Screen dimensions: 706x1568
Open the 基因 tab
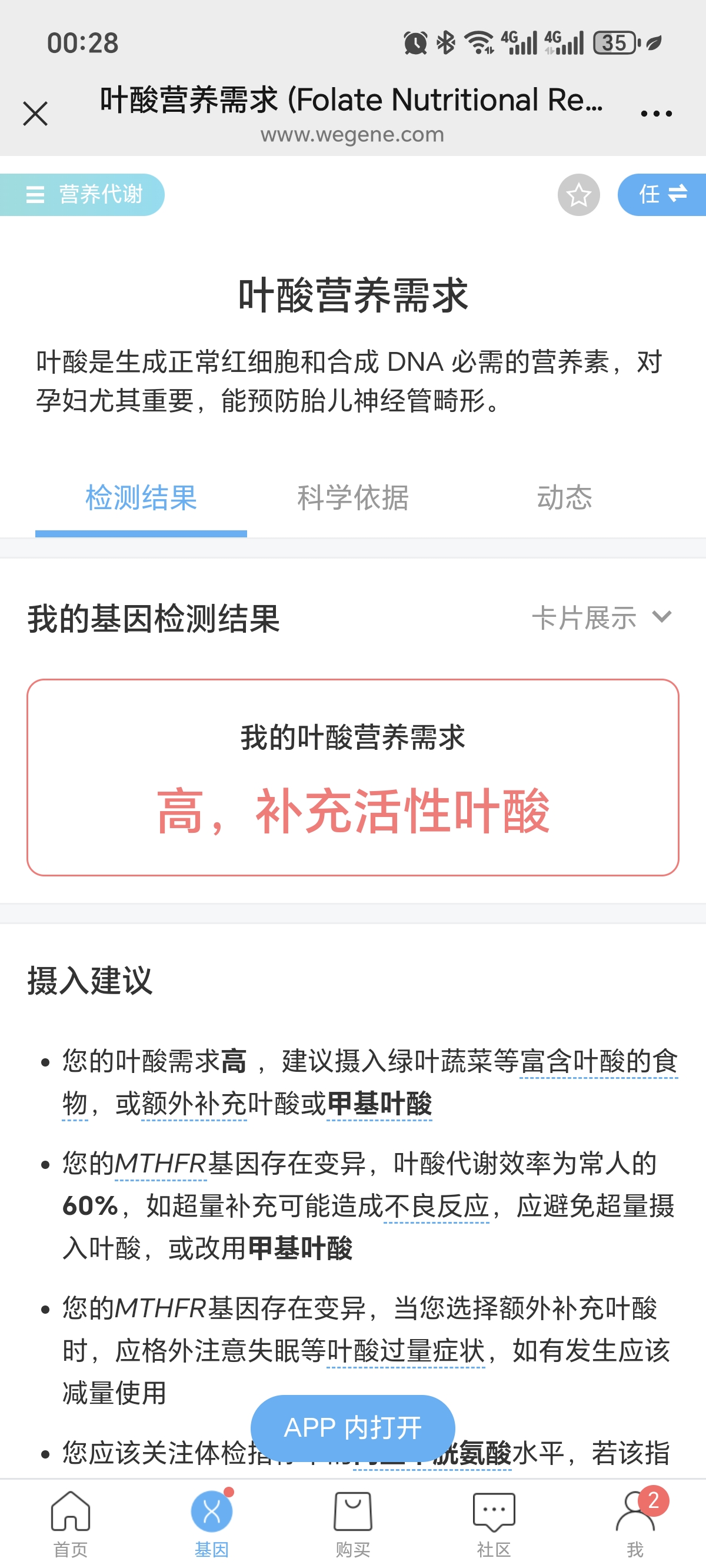[x=212, y=1523]
